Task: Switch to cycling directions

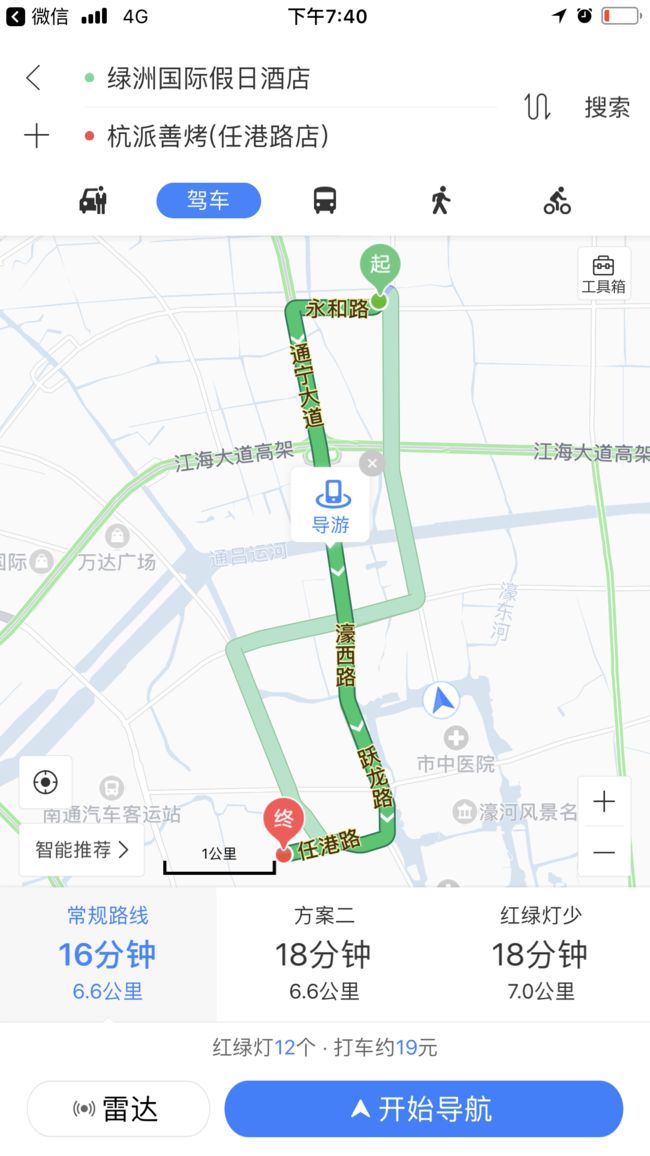Action: 557,200
